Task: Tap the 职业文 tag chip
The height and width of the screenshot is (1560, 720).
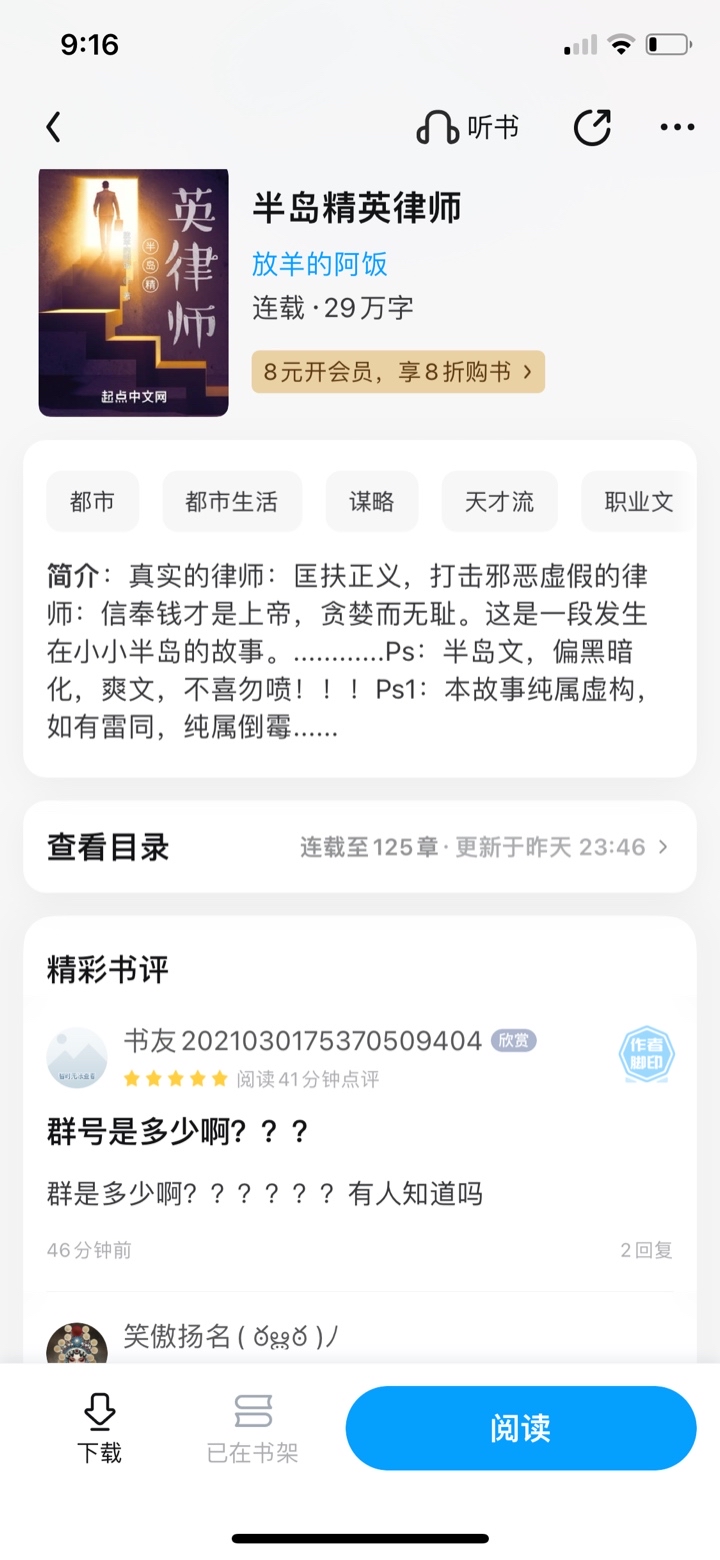Action: 638,501
